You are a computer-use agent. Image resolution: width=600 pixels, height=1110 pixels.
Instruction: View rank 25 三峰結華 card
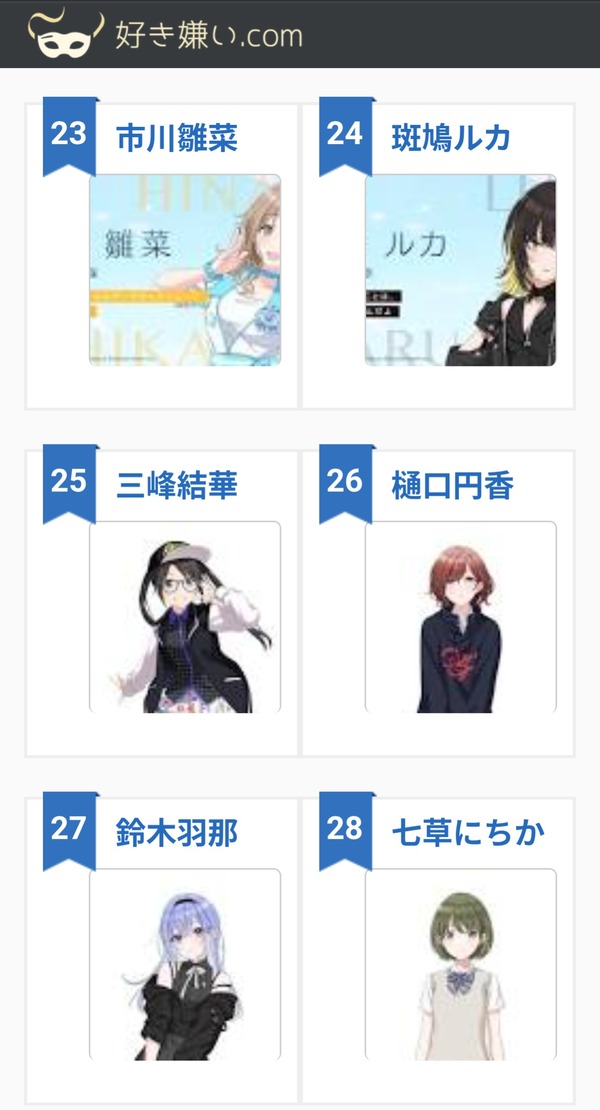click(162, 603)
